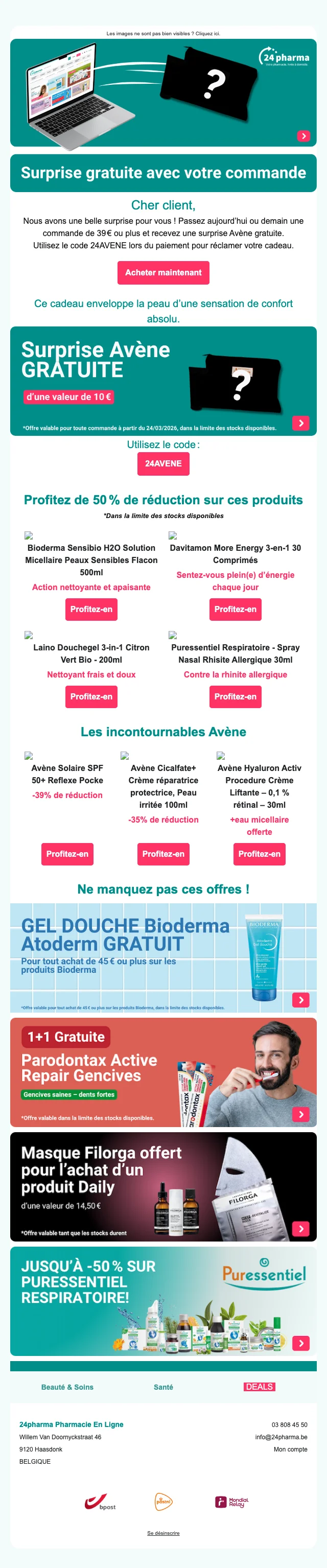Go to Beauté & Soins category
The width and height of the screenshot is (327, 1568).
tap(67, 1387)
